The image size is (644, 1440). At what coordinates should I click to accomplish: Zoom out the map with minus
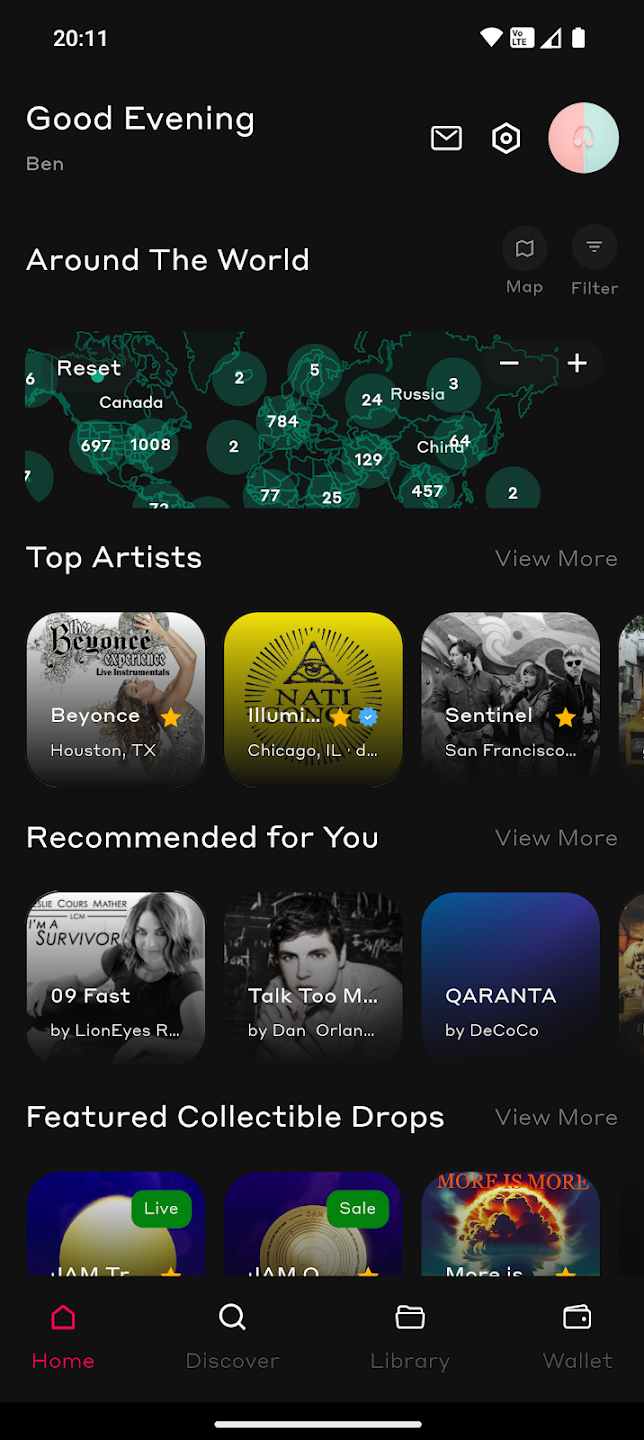click(509, 363)
